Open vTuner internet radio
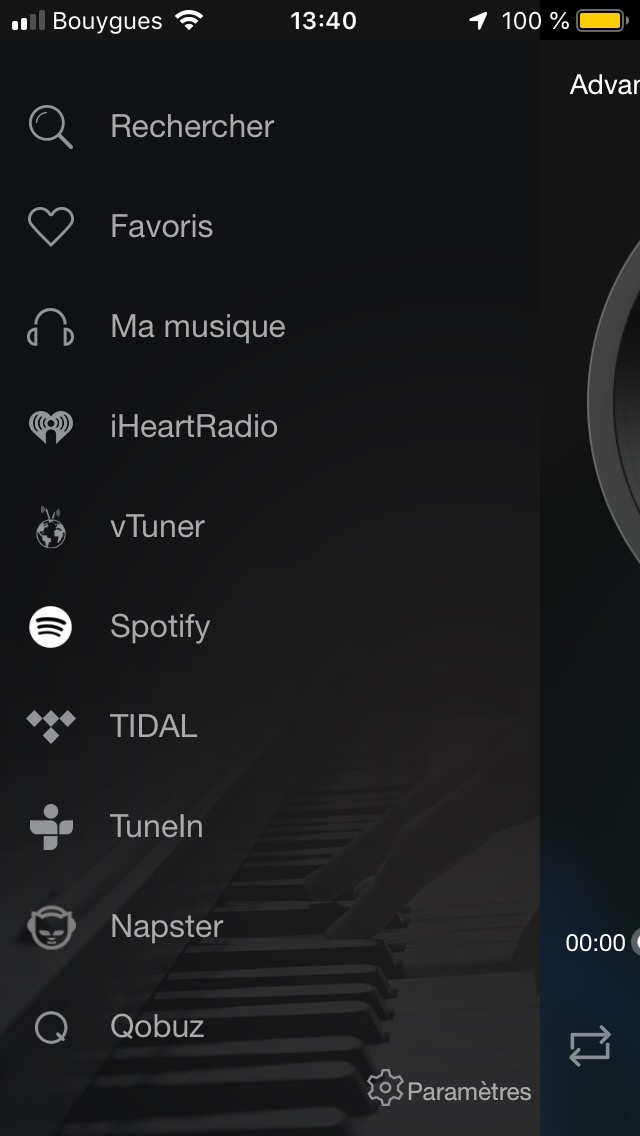The height and width of the screenshot is (1136, 640). [270, 526]
